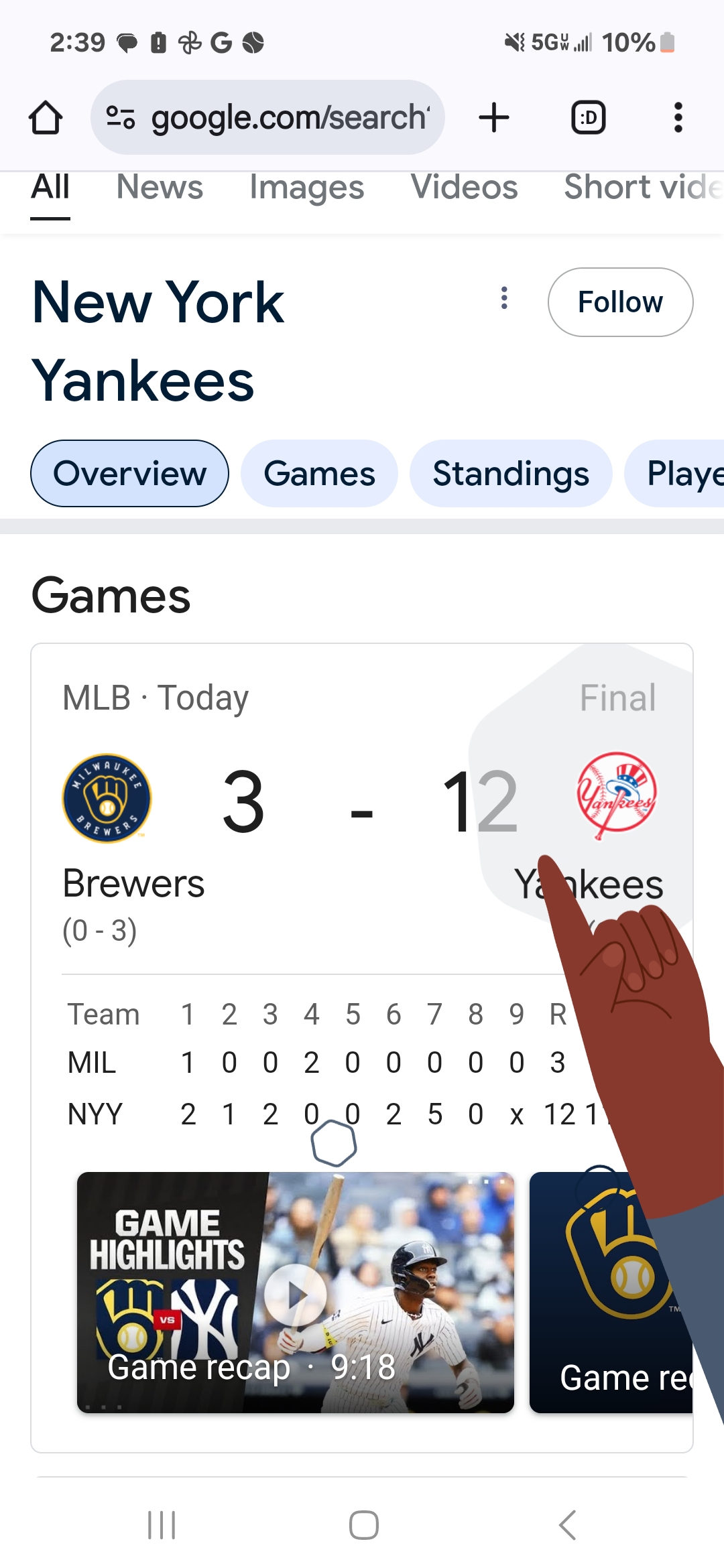Follow the New York Yankees
724x1568 pixels.
tap(620, 302)
